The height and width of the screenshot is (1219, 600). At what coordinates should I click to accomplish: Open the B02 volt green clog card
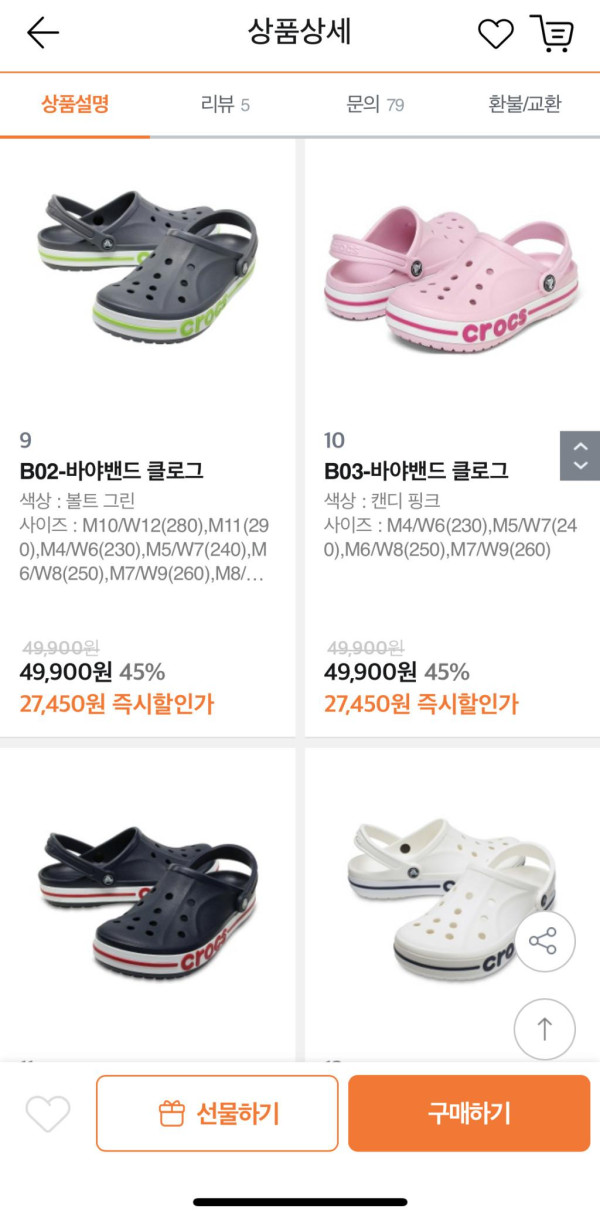pos(148,440)
